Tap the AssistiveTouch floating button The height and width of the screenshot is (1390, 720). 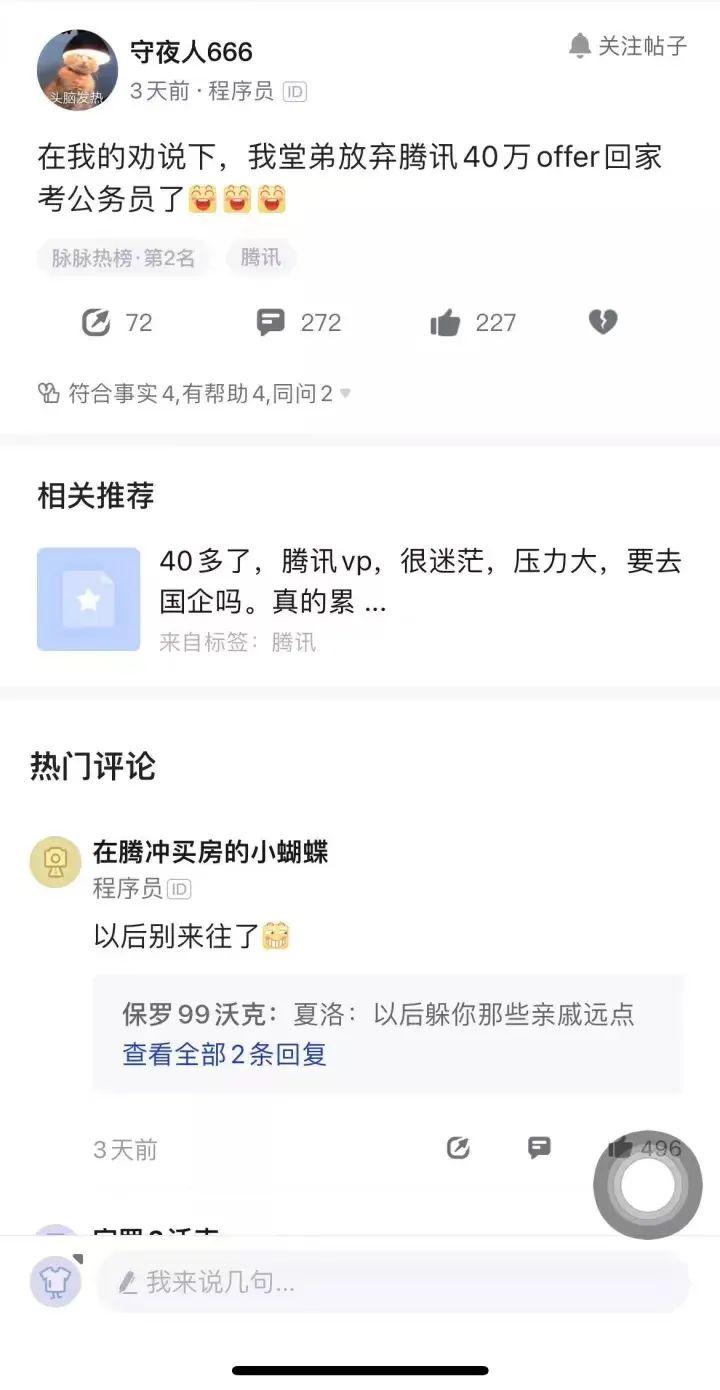tap(647, 1185)
